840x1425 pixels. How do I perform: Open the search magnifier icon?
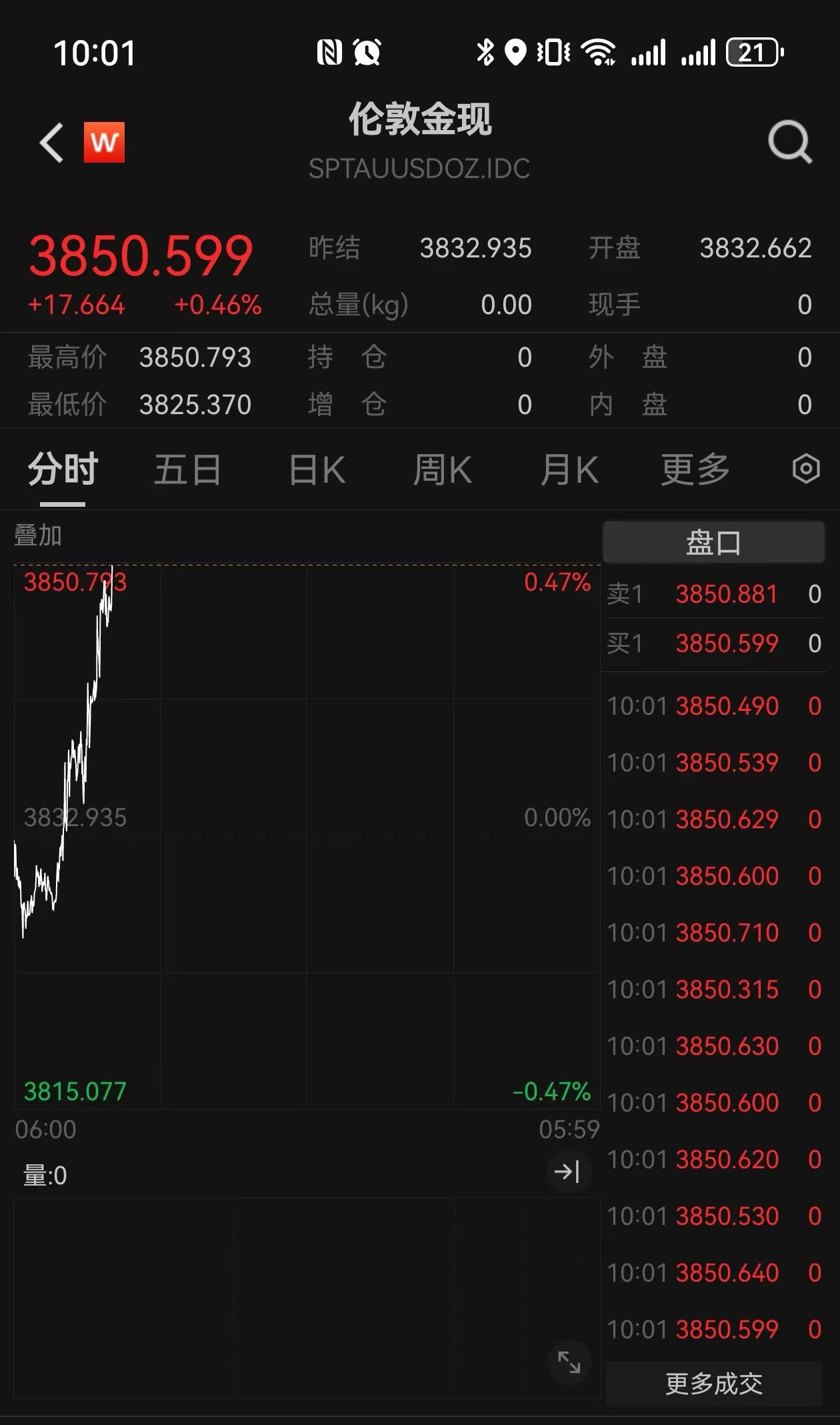click(789, 141)
